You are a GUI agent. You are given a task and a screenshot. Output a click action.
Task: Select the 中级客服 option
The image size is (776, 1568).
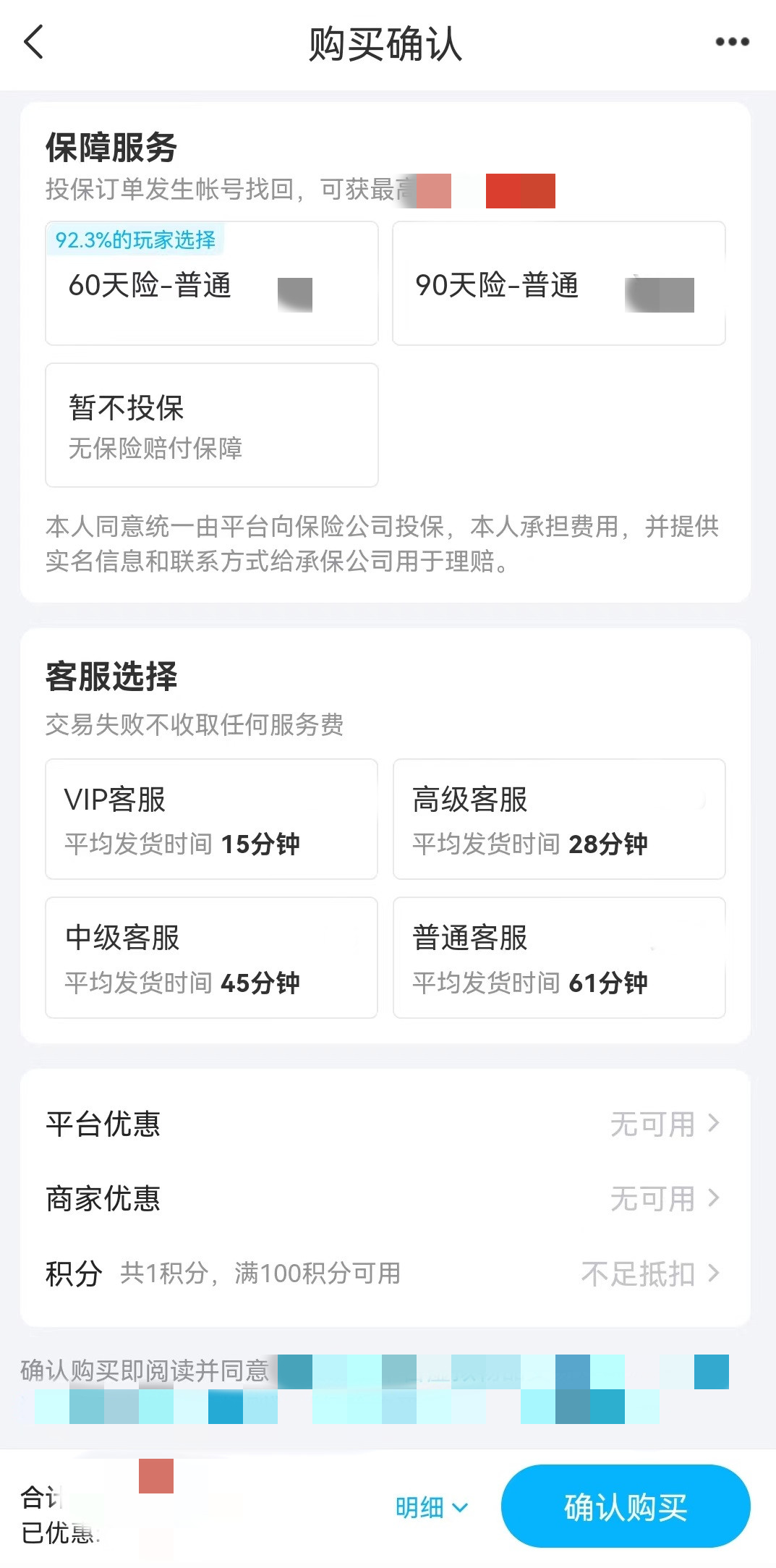211,957
